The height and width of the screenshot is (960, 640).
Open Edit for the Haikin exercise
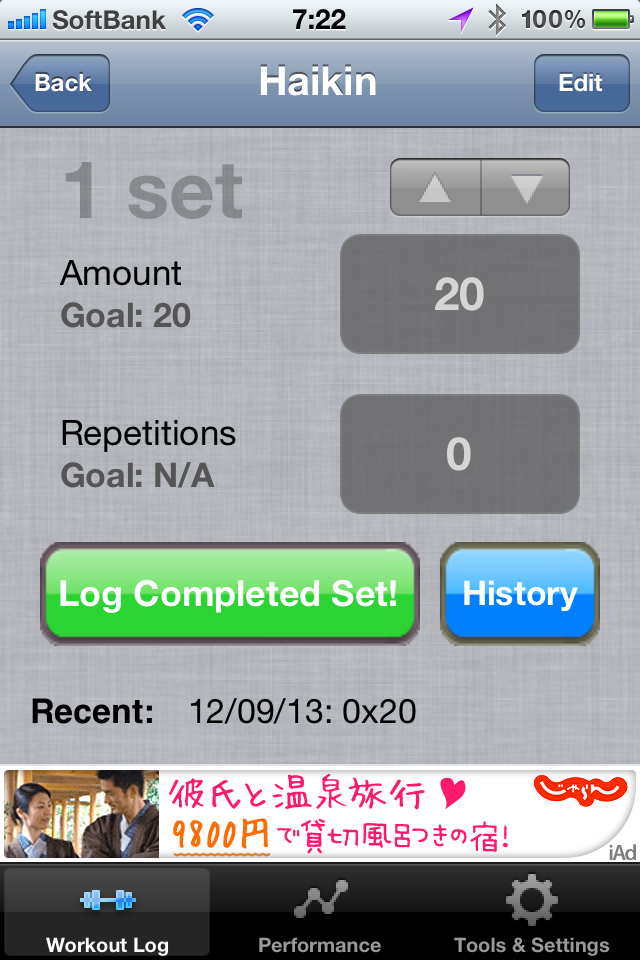(580, 83)
